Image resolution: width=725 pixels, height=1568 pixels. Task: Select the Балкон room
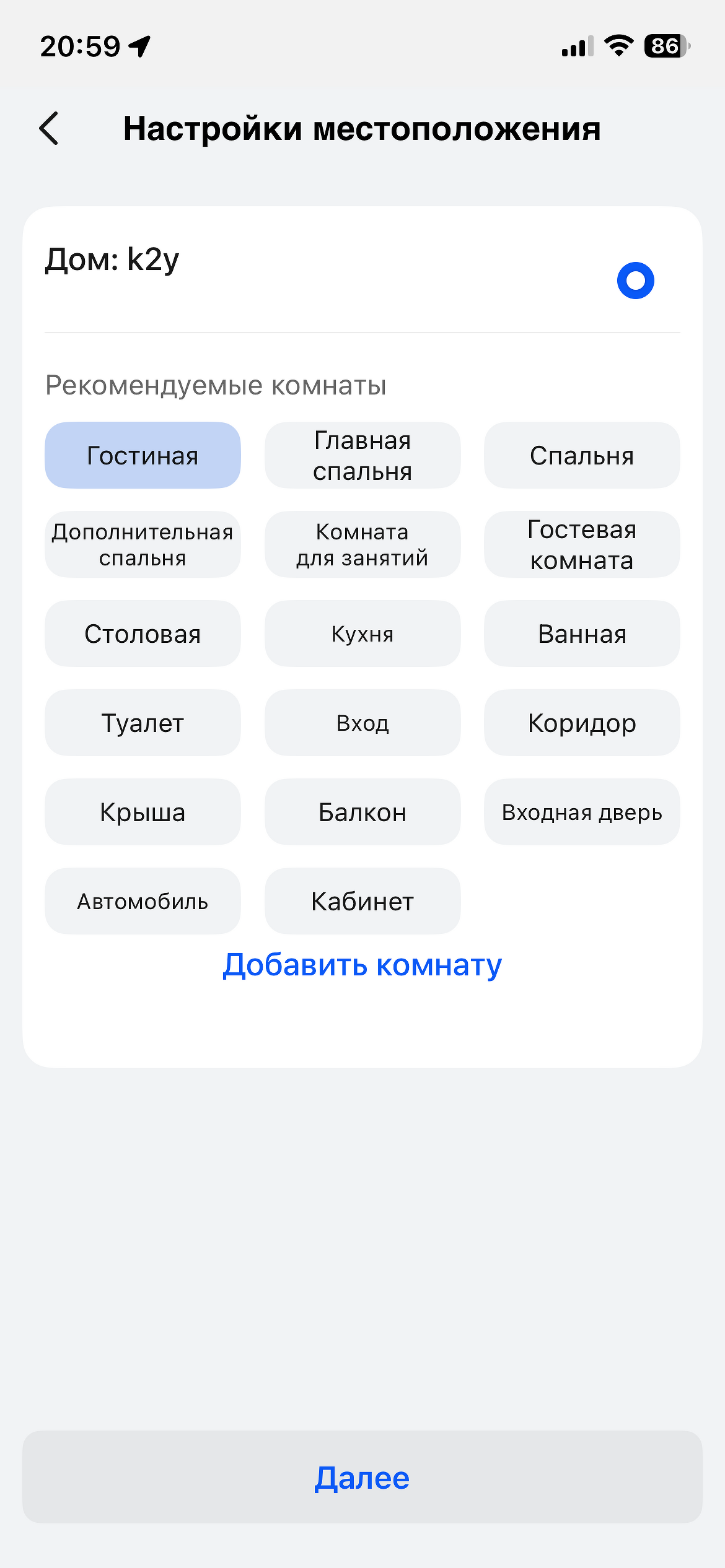pyautogui.click(x=362, y=812)
